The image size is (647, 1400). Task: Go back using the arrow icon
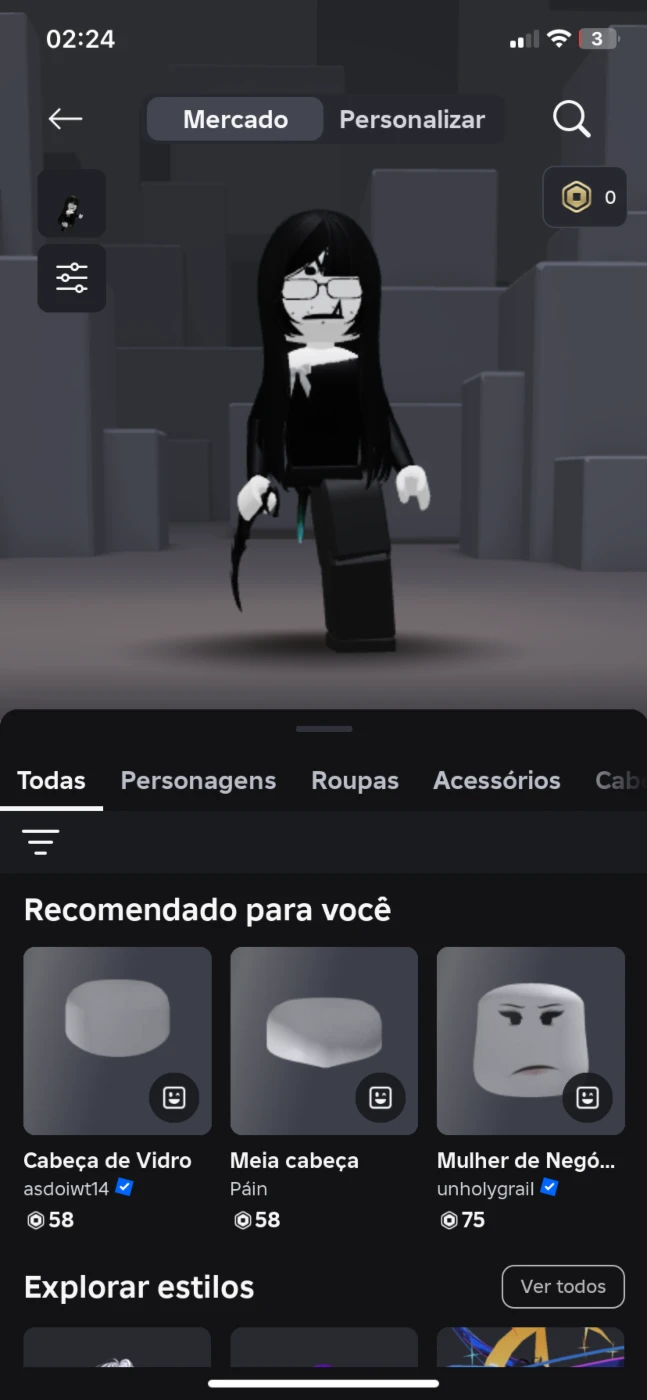pyautogui.click(x=65, y=119)
